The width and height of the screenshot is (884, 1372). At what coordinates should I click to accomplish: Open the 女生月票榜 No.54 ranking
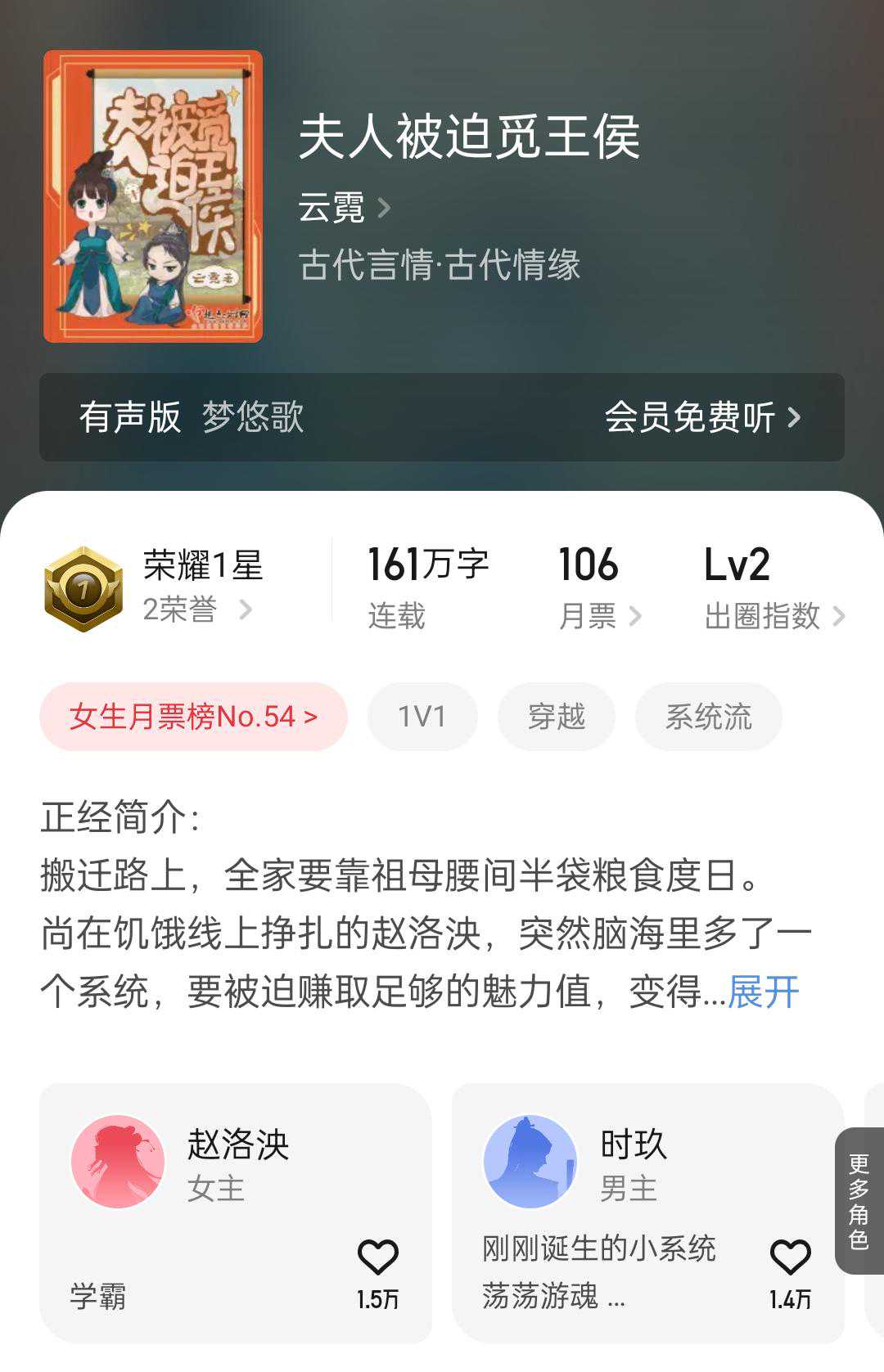[x=193, y=717]
